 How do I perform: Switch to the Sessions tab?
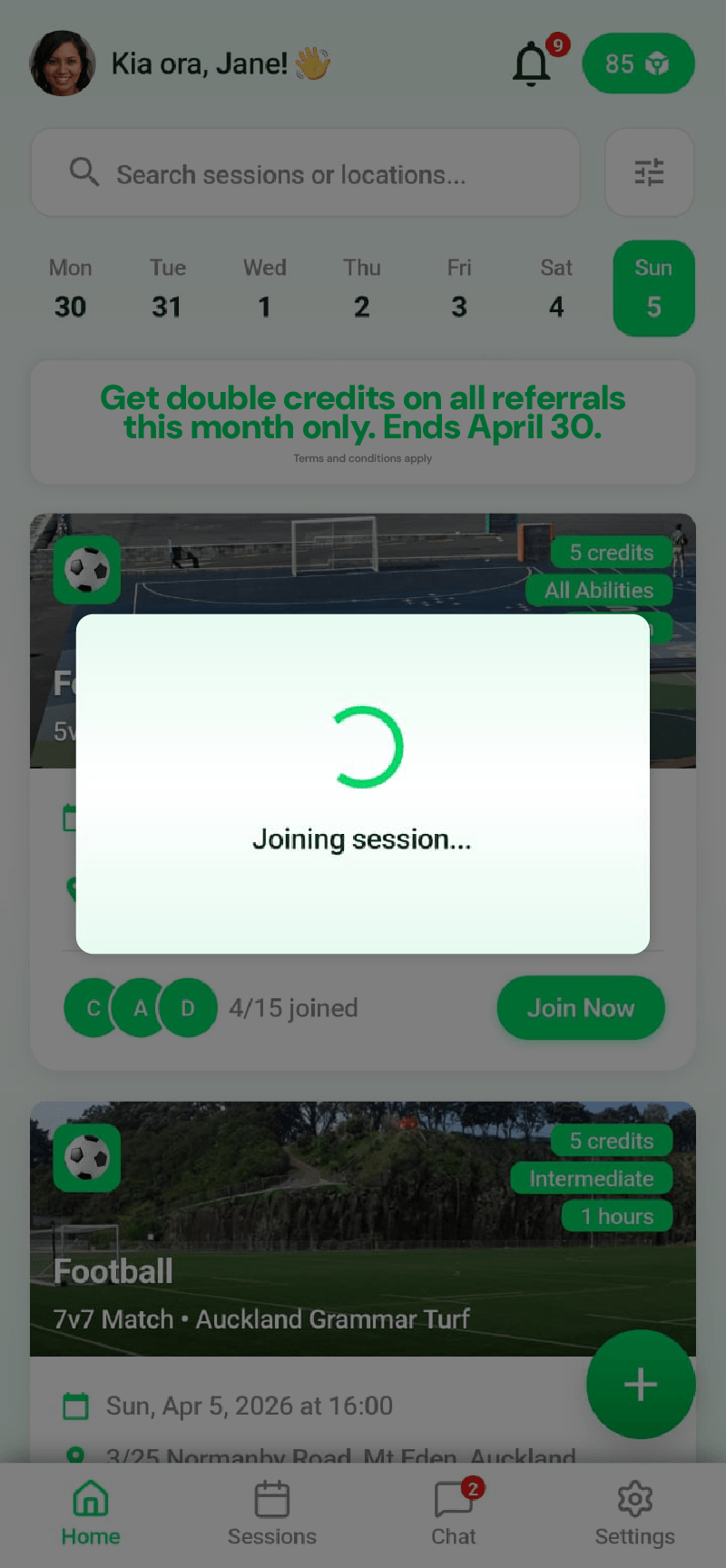[x=272, y=1514]
